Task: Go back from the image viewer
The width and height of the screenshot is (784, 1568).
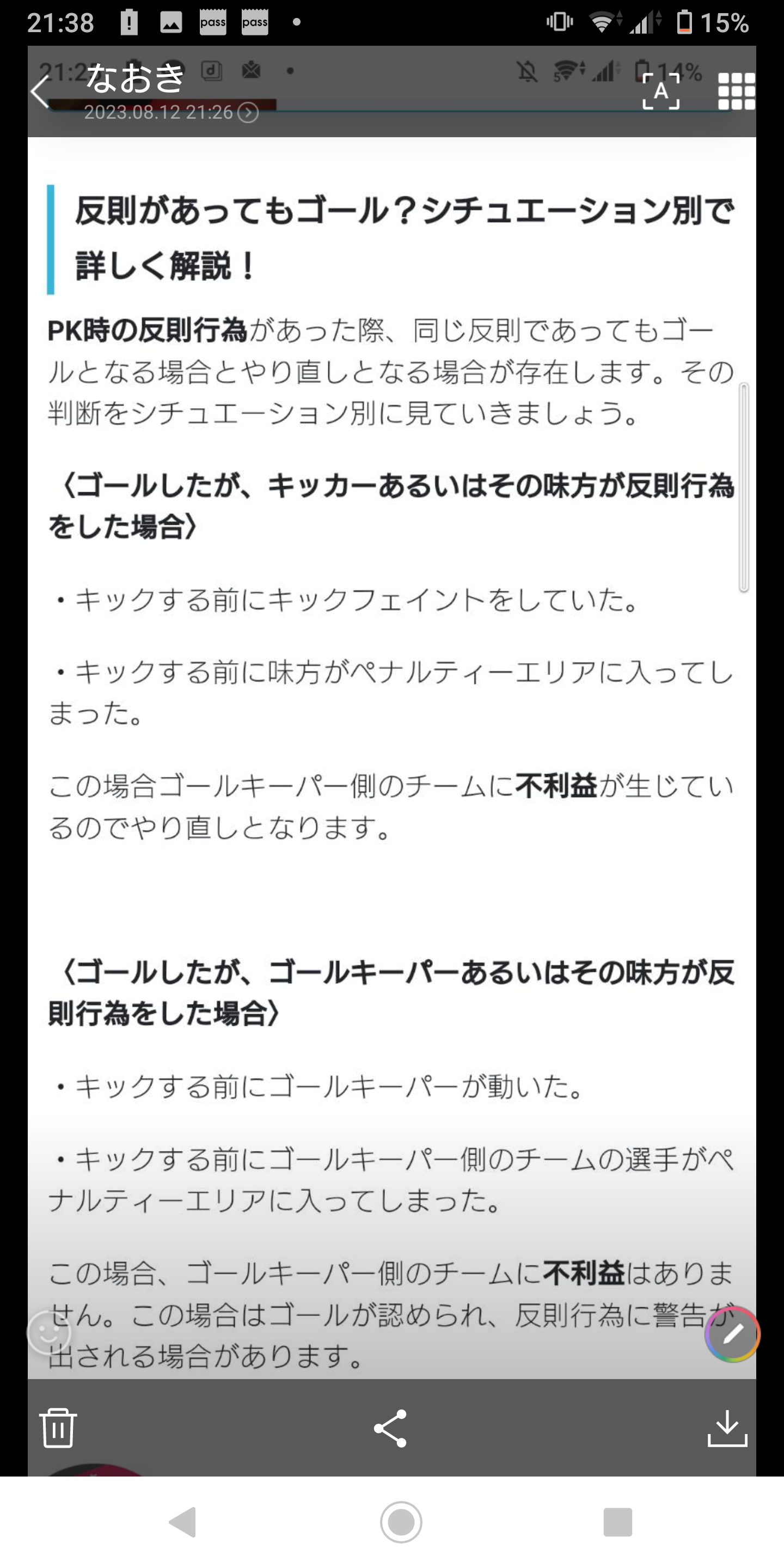Action: click(40, 92)
